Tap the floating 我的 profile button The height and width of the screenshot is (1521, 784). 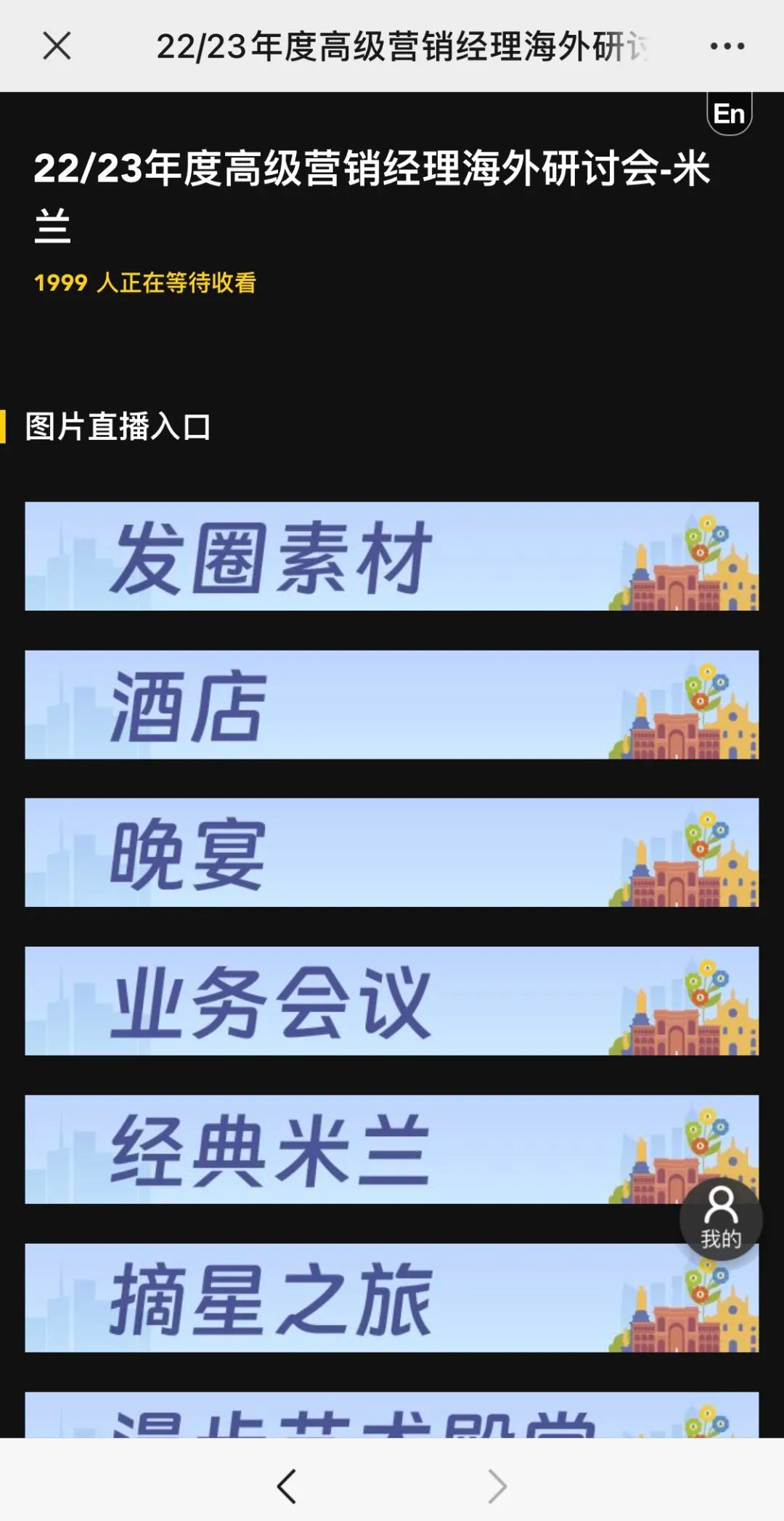[720, 1219]
